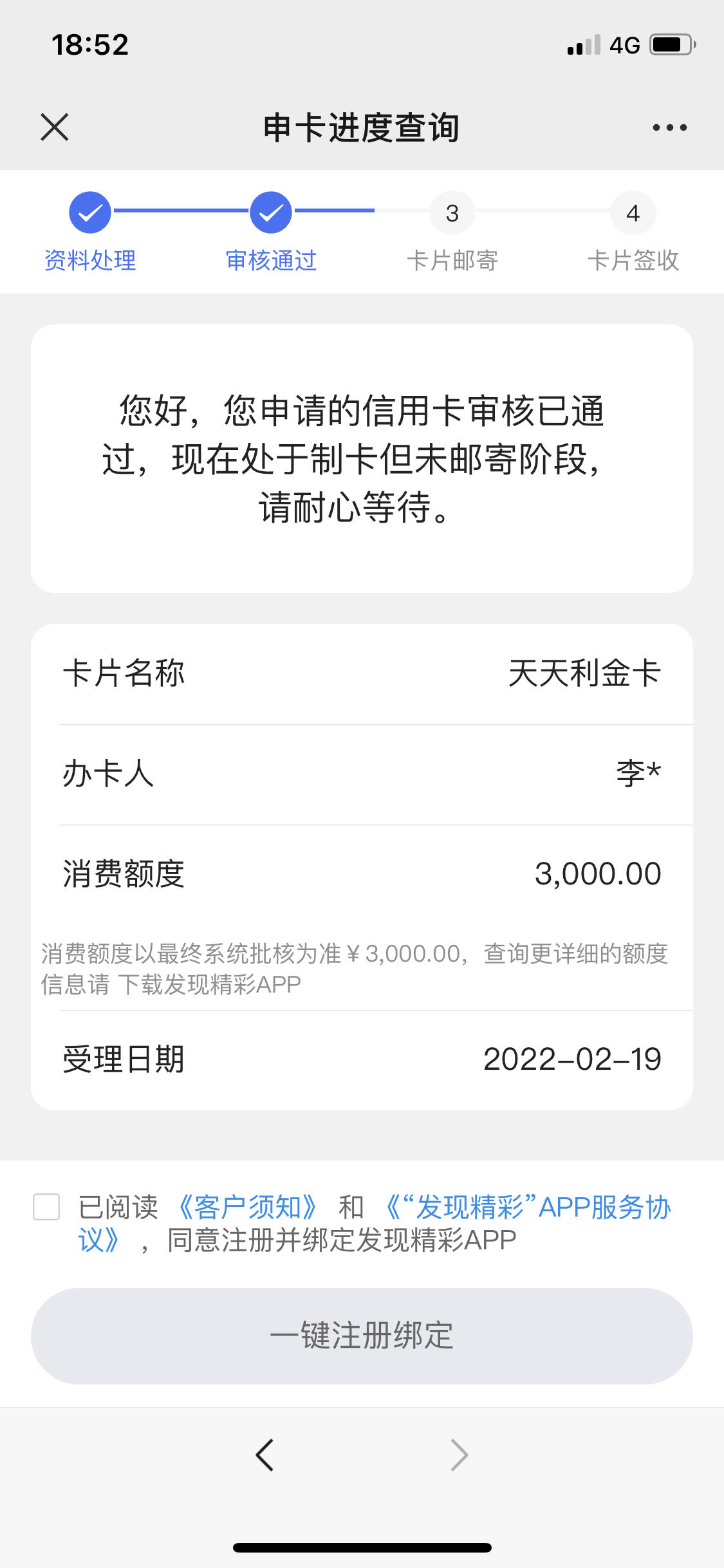The image size is (724, 1568).
Task: Close the card application progress page
Action: click(55, 127)
